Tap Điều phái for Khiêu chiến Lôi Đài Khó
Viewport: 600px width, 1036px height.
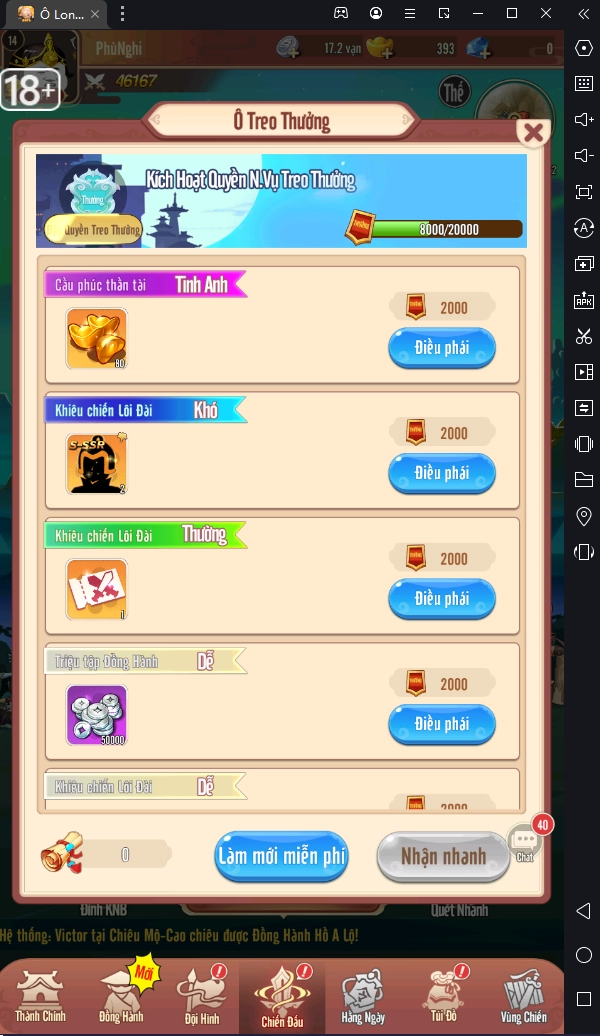[442, 473]
